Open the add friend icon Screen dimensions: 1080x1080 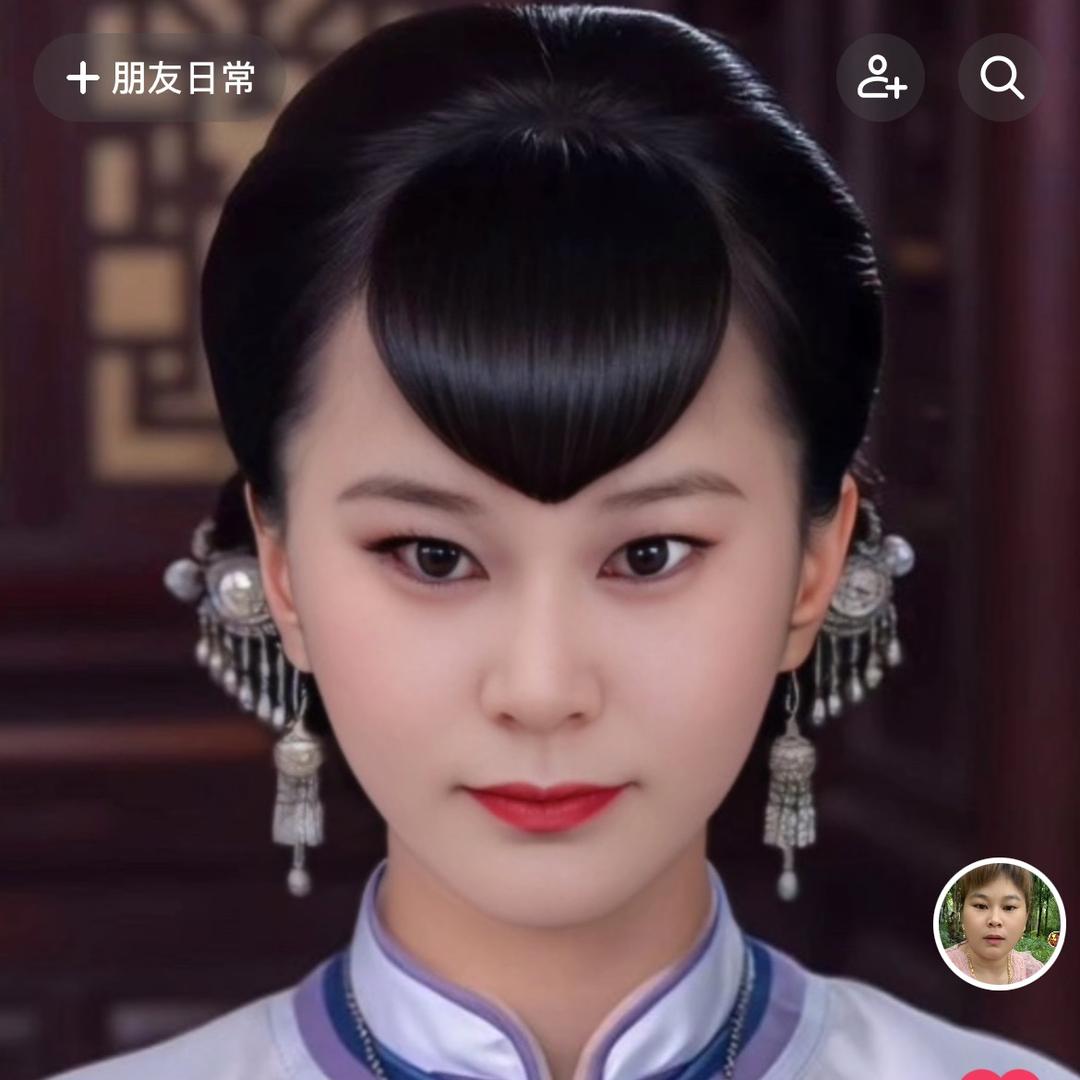(881, 78)
